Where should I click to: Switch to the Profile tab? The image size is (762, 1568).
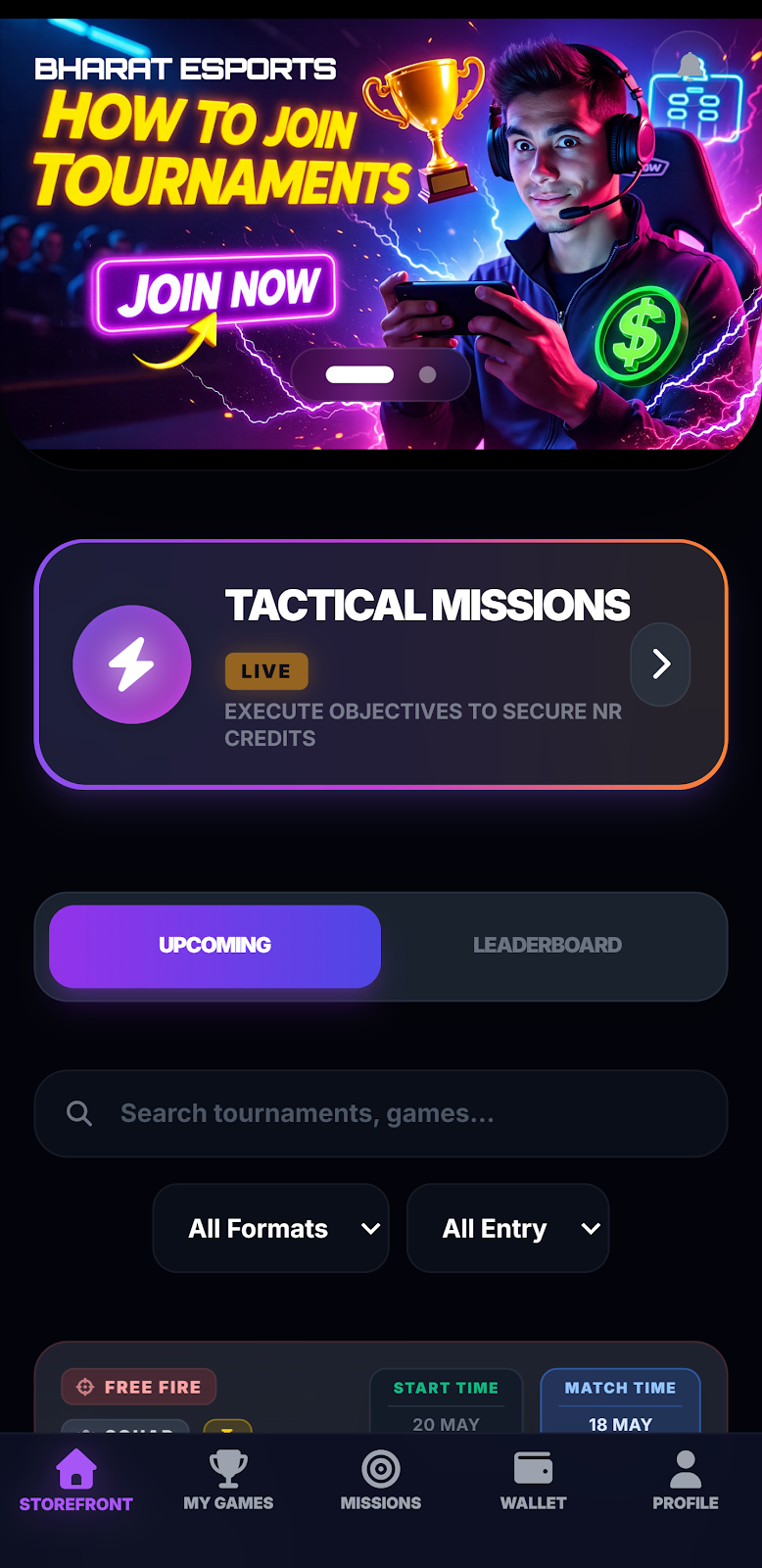click(686, 1482)
